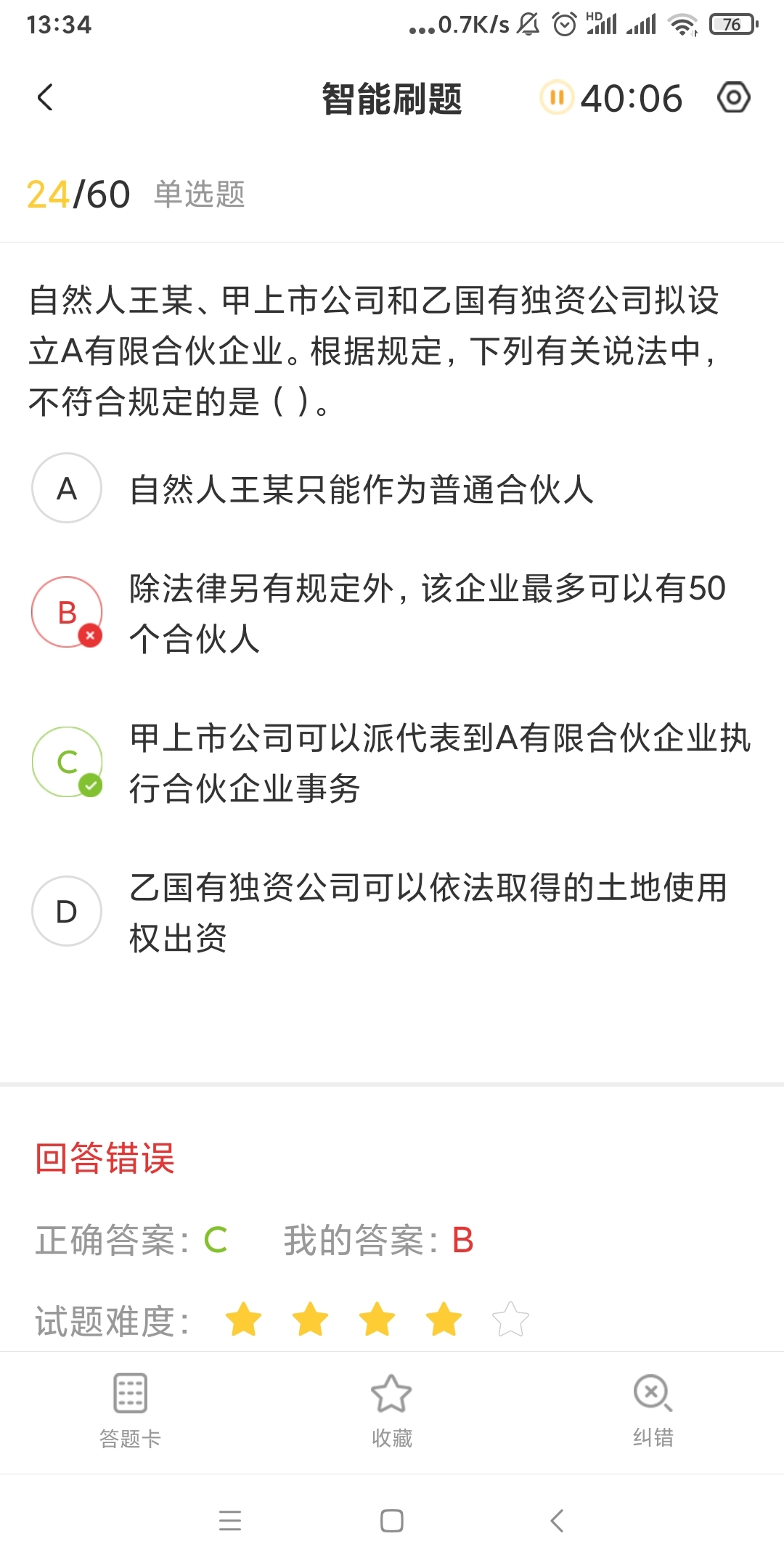Go back using the top-left arrow
This screenshot has height=1568, width=784.
[x=45, y=97]
